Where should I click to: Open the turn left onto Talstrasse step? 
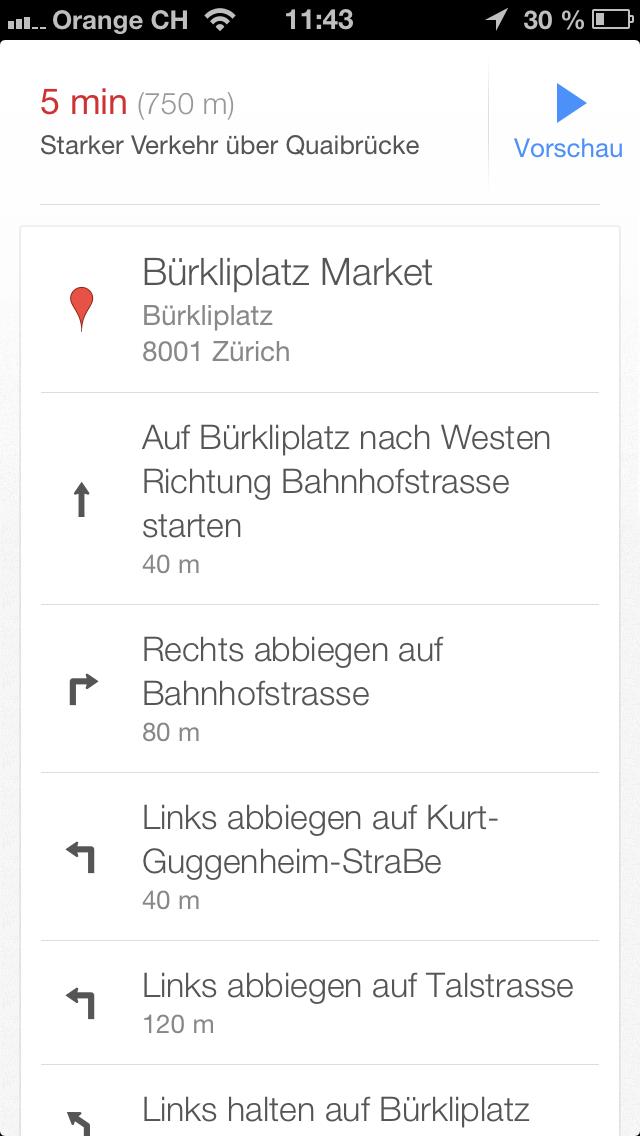click(320, 1003)
